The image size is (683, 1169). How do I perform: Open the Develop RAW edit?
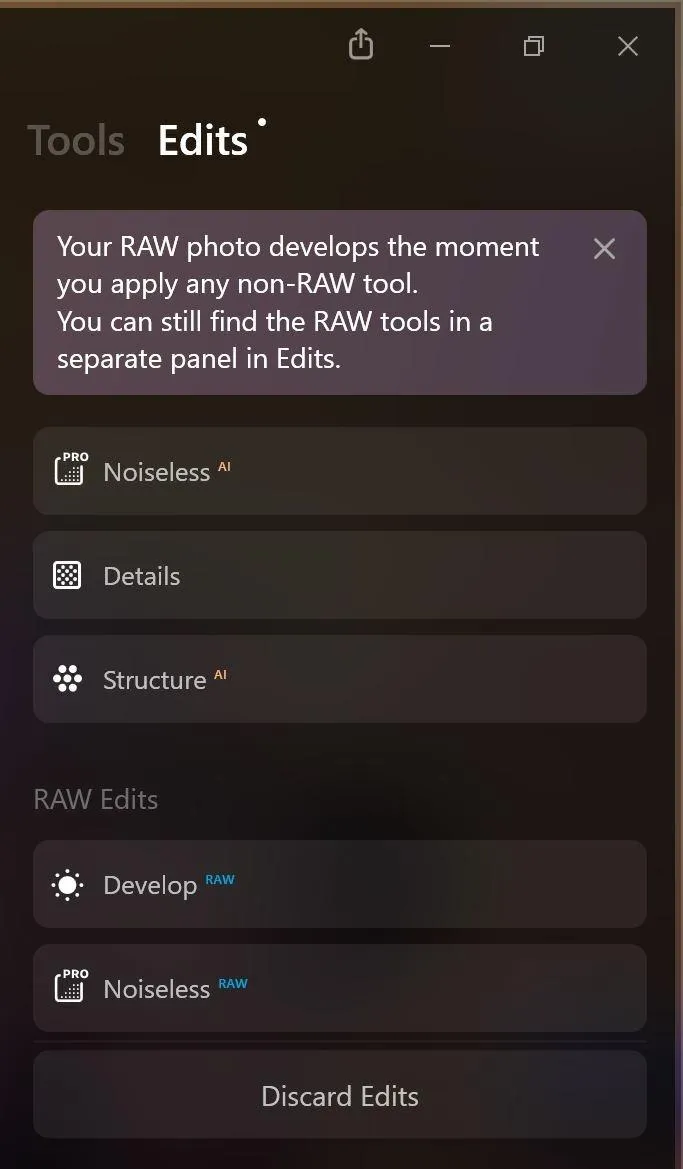tap(339, 884)
